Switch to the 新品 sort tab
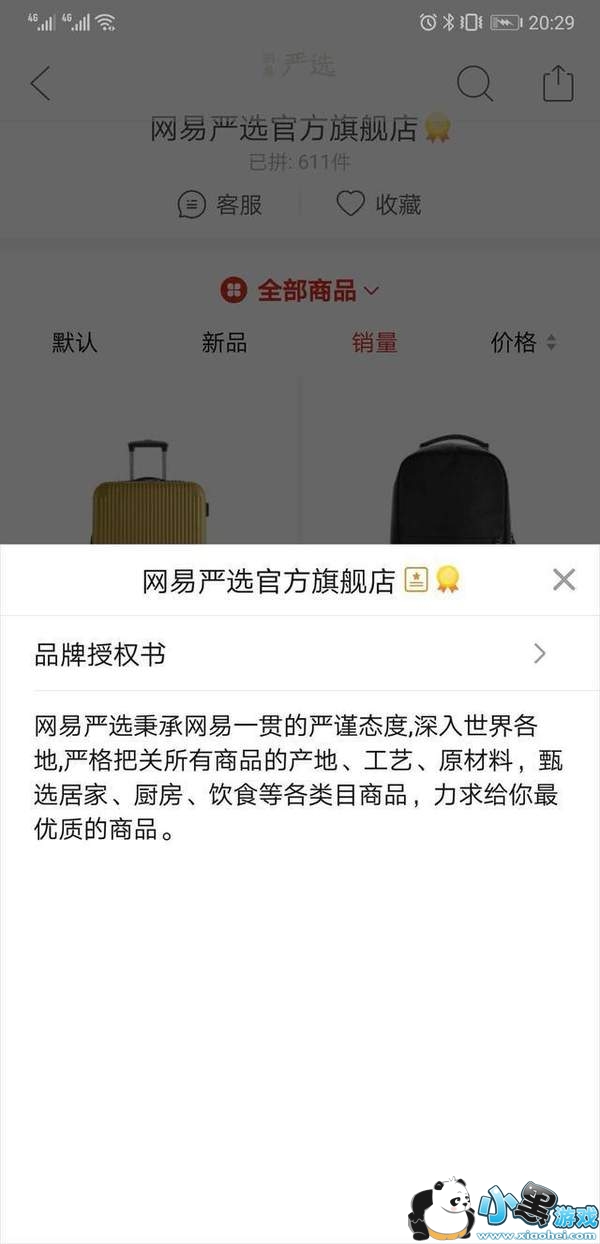The width and height of the screenshot is (600, 1244). [x=224, y=343]
